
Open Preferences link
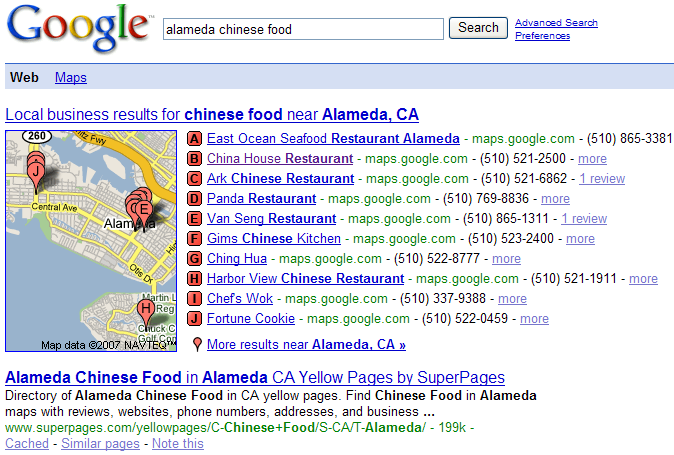(x=543, y=36)
